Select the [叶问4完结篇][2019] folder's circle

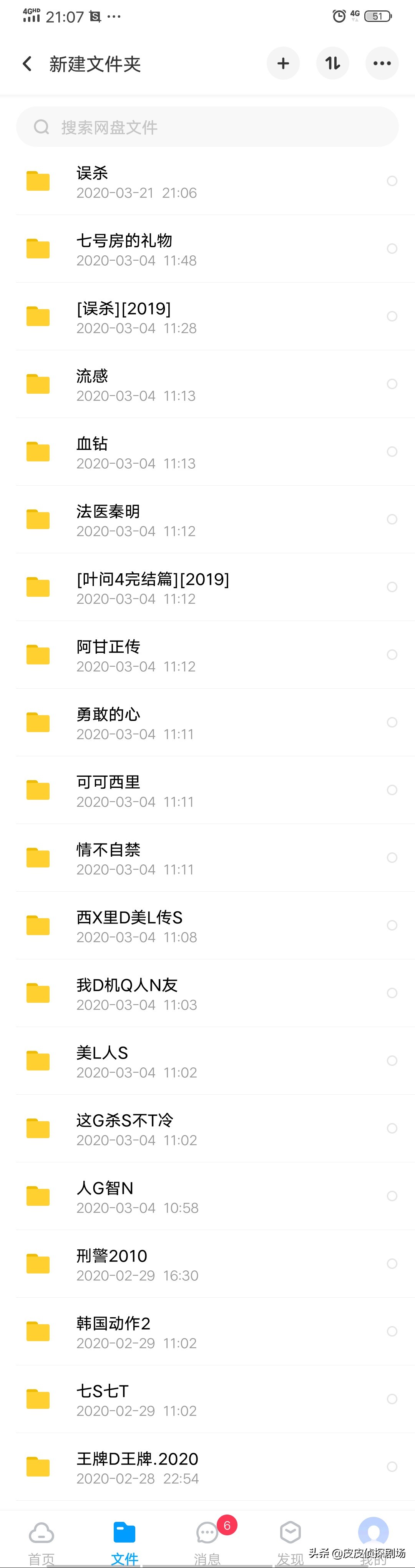(392, 587)
